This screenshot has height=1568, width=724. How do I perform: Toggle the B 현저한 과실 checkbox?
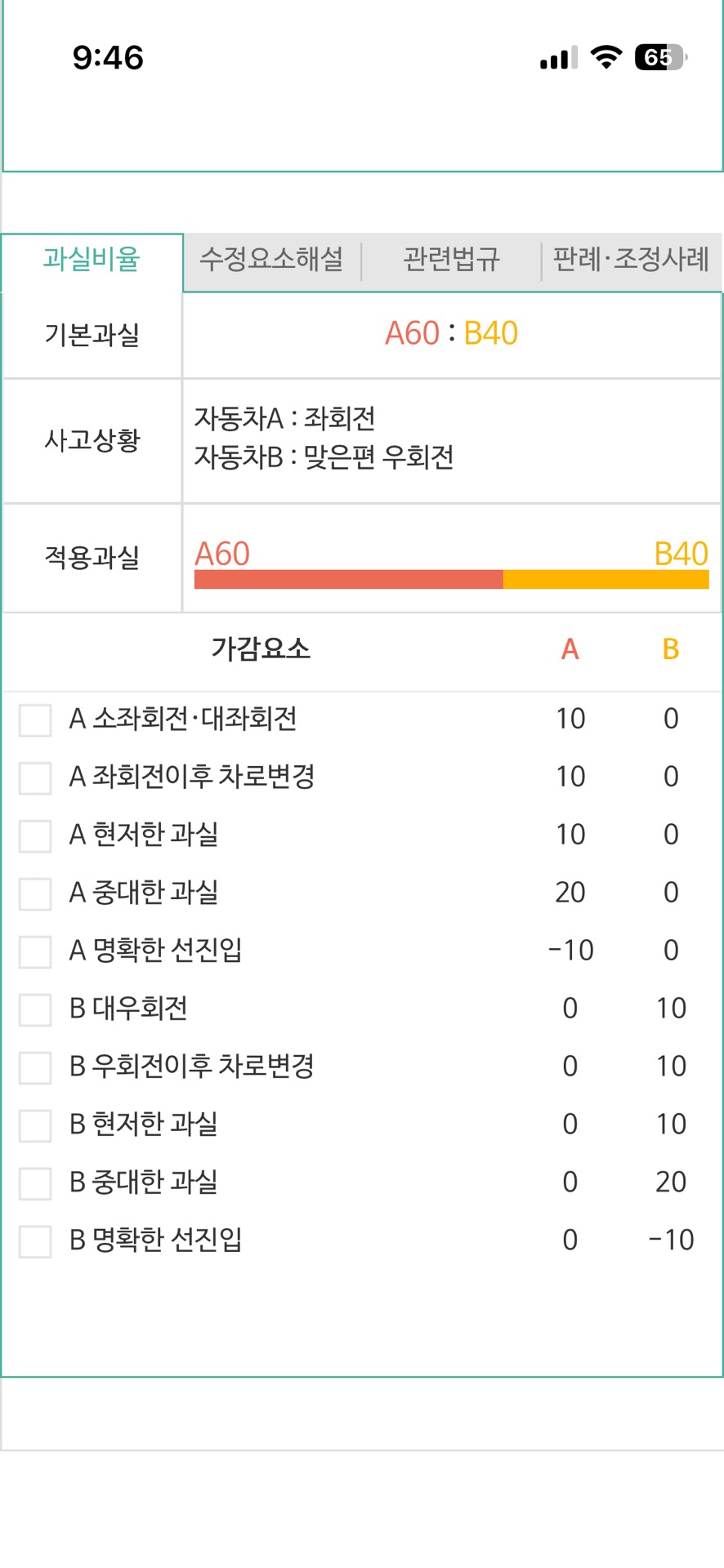pos(35,1126)
